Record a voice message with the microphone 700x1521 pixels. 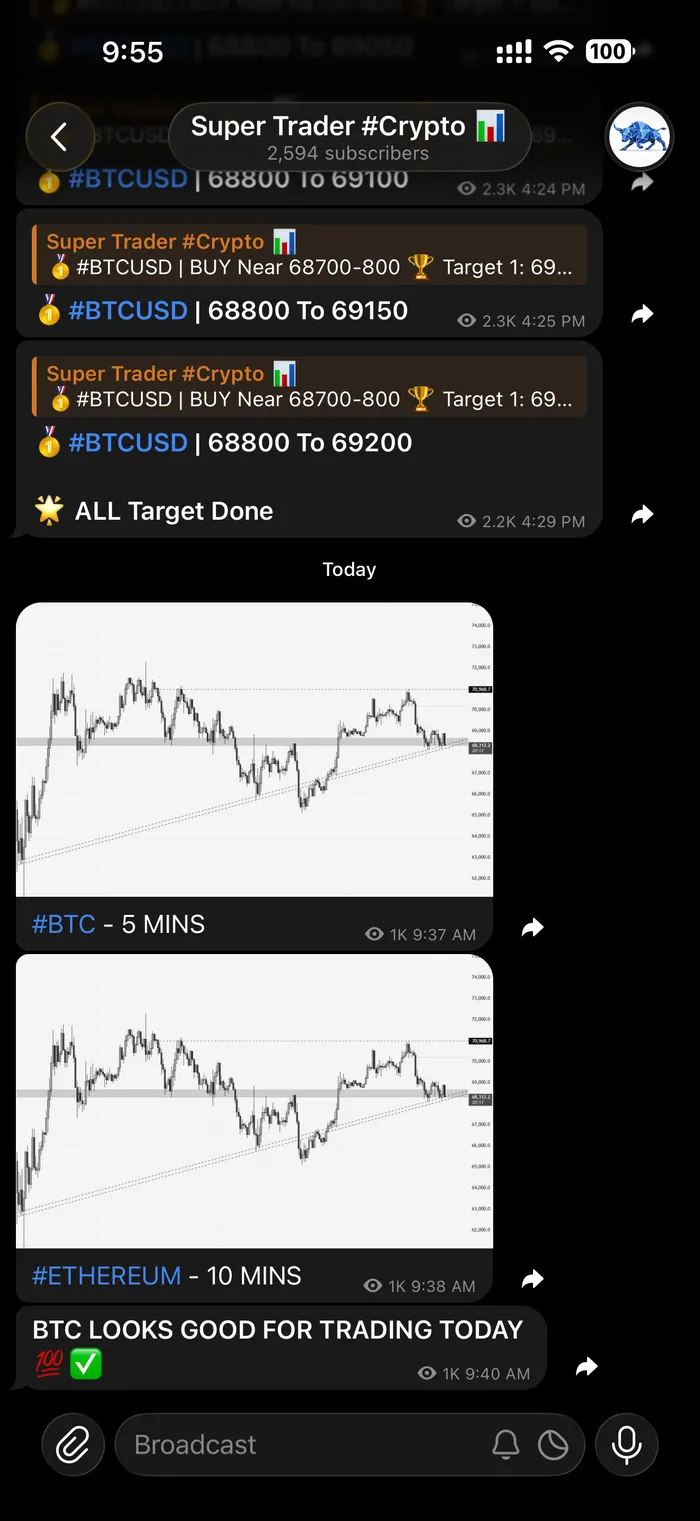tap(627, 1445)
